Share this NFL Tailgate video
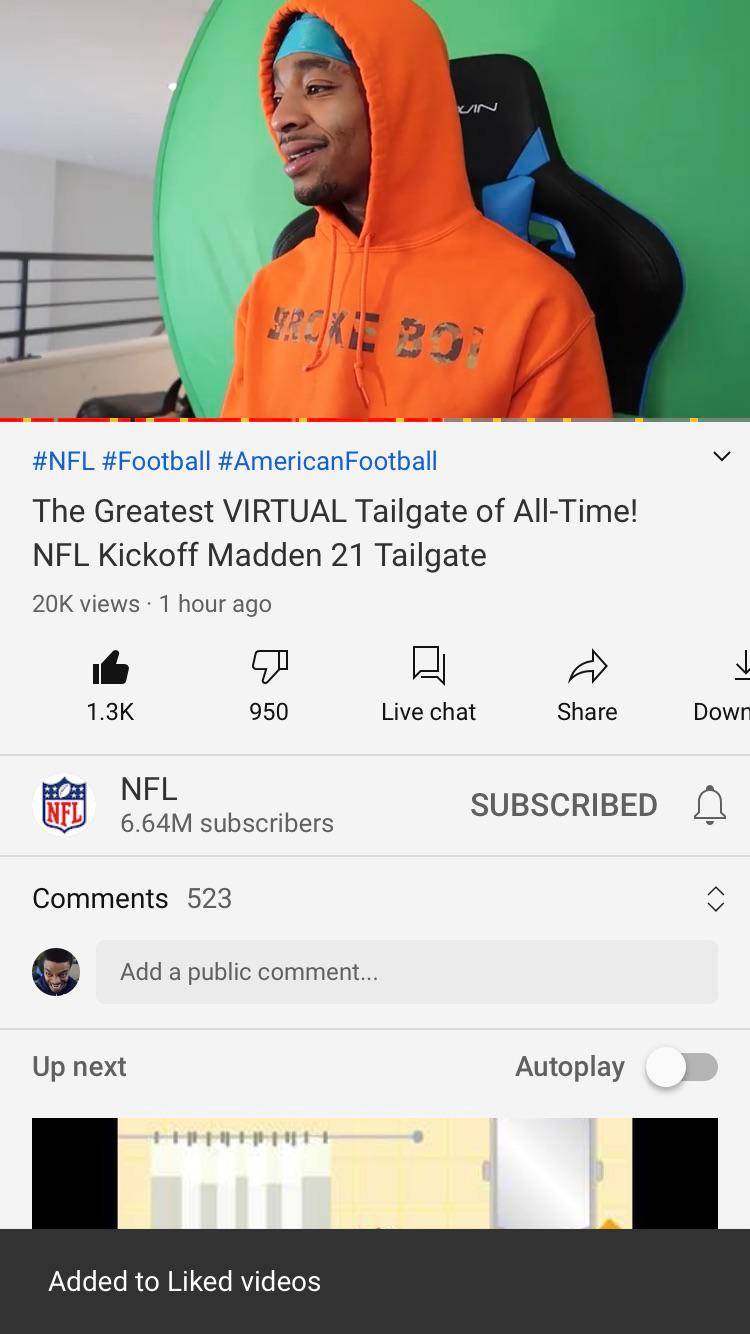 (587, 683)
